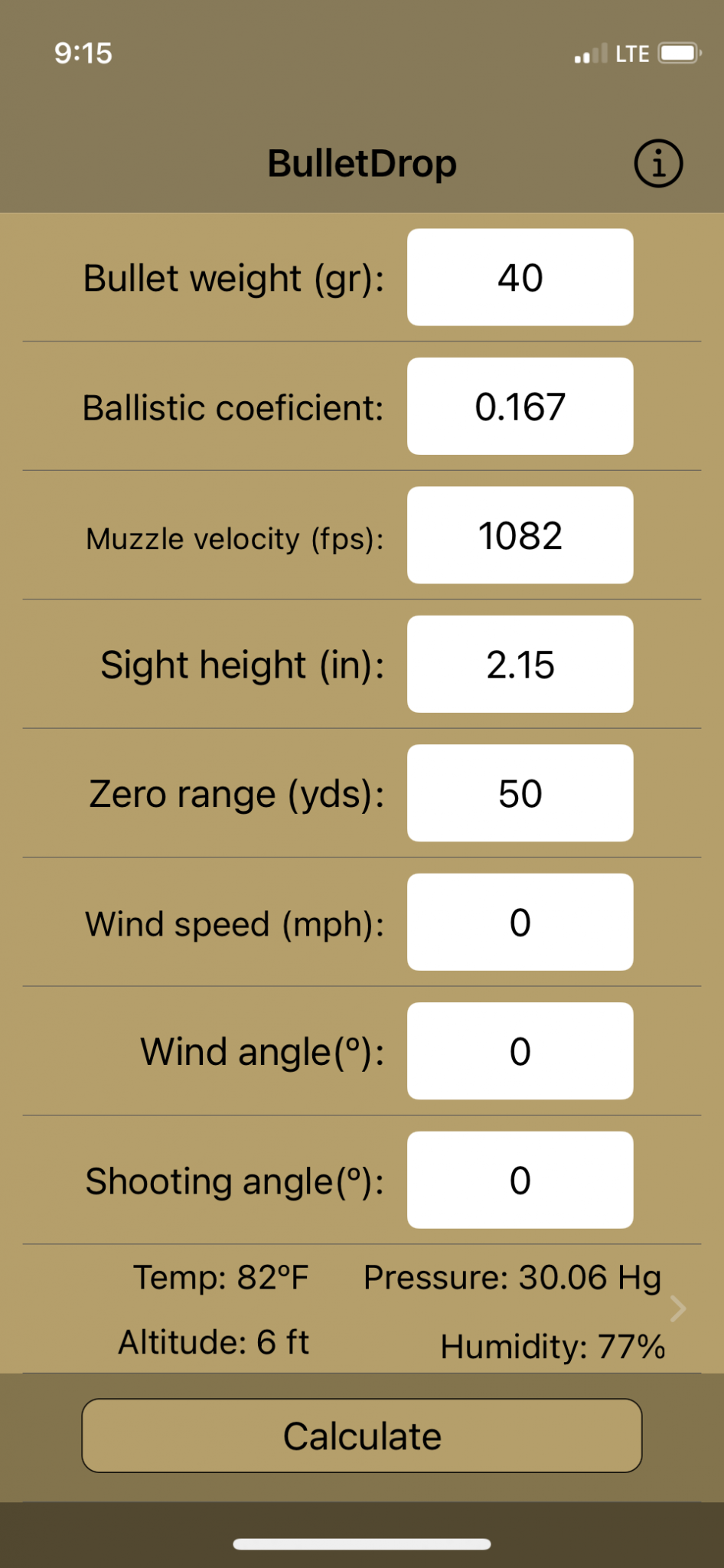Set the Wind angle field

coord(520,1051)
